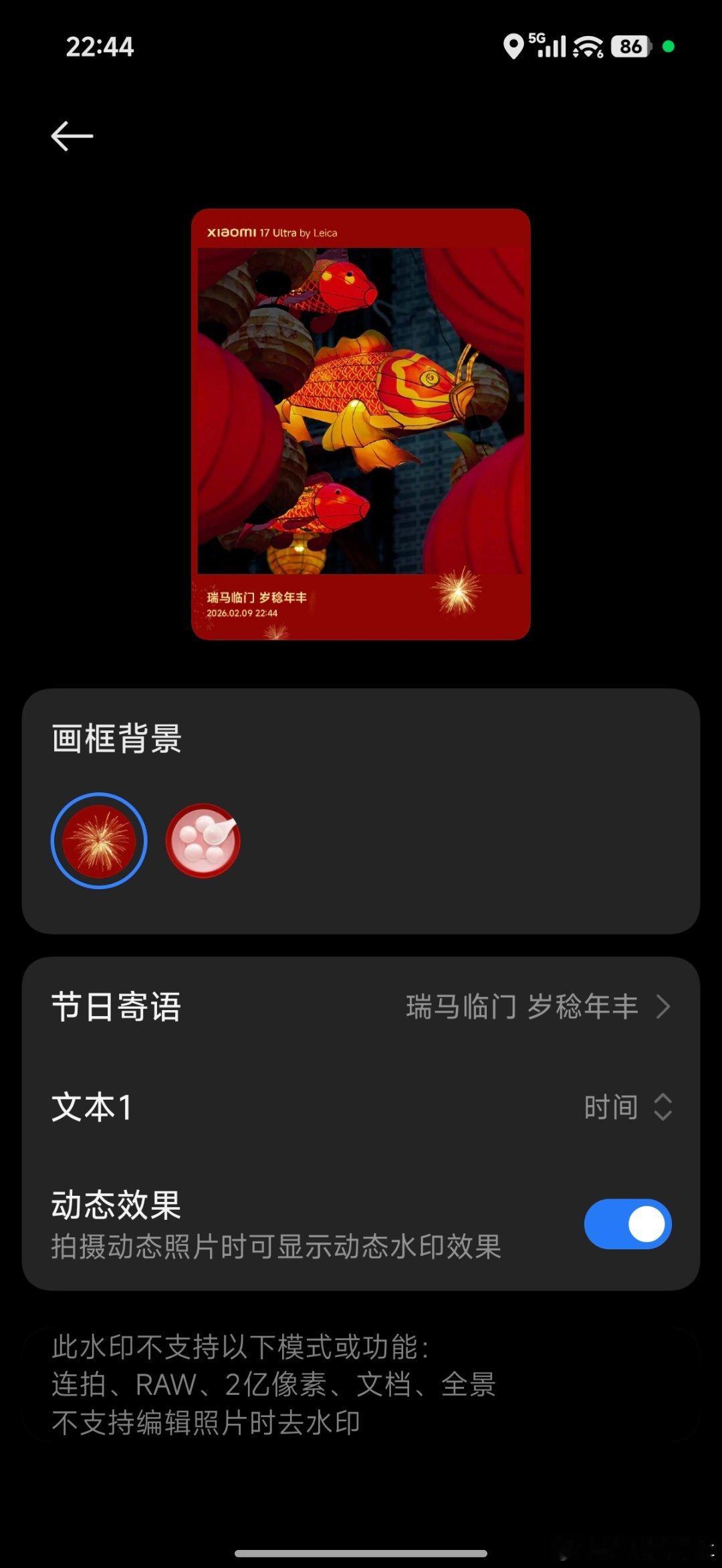The height and width of the screenshot is (1568, 722).
Task: Tap the status bar clock showing 22:44
Action: click(x=99, y=47)
